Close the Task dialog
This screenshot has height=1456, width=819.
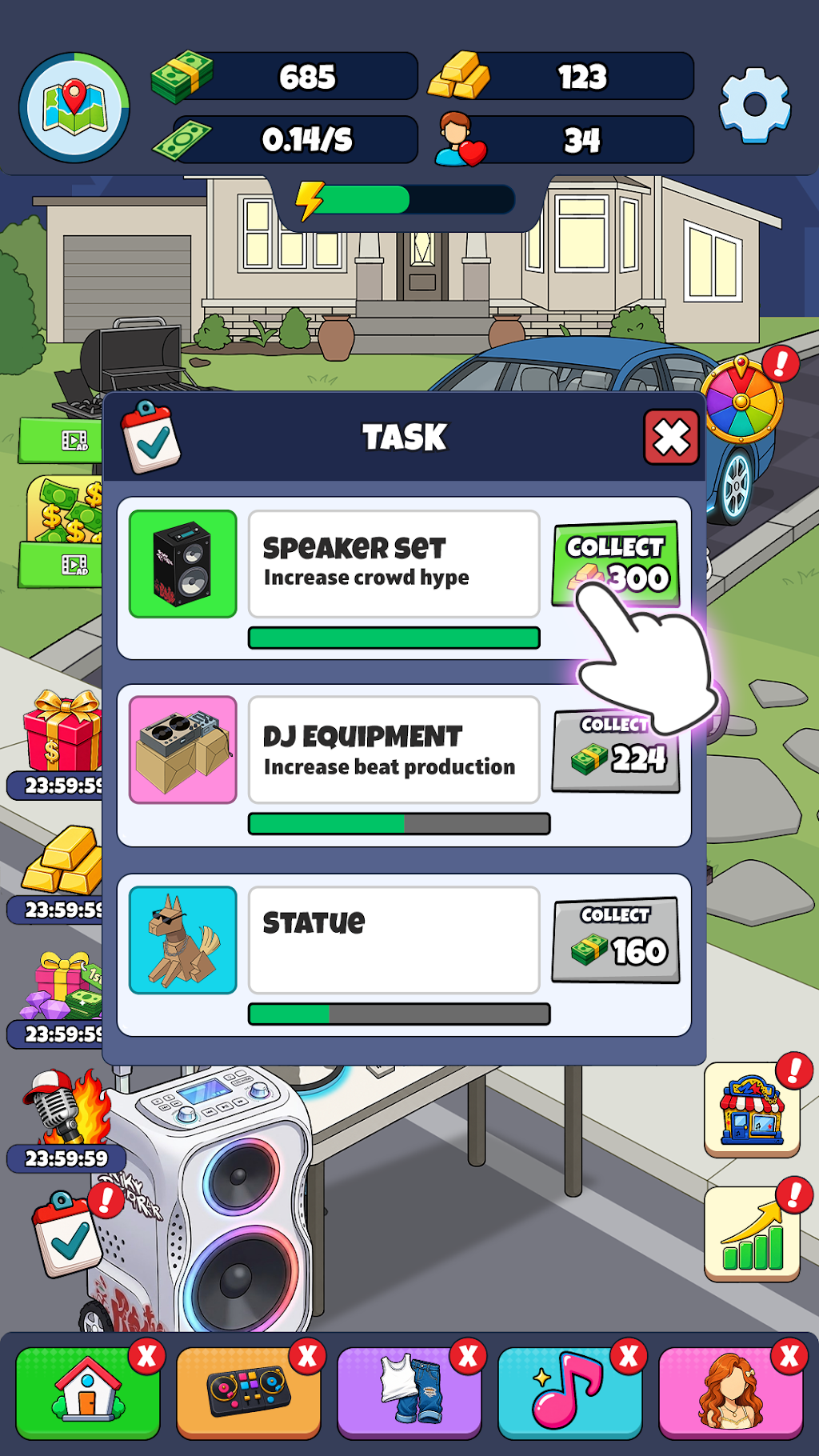pyautogui.click(x=671, y=438)
